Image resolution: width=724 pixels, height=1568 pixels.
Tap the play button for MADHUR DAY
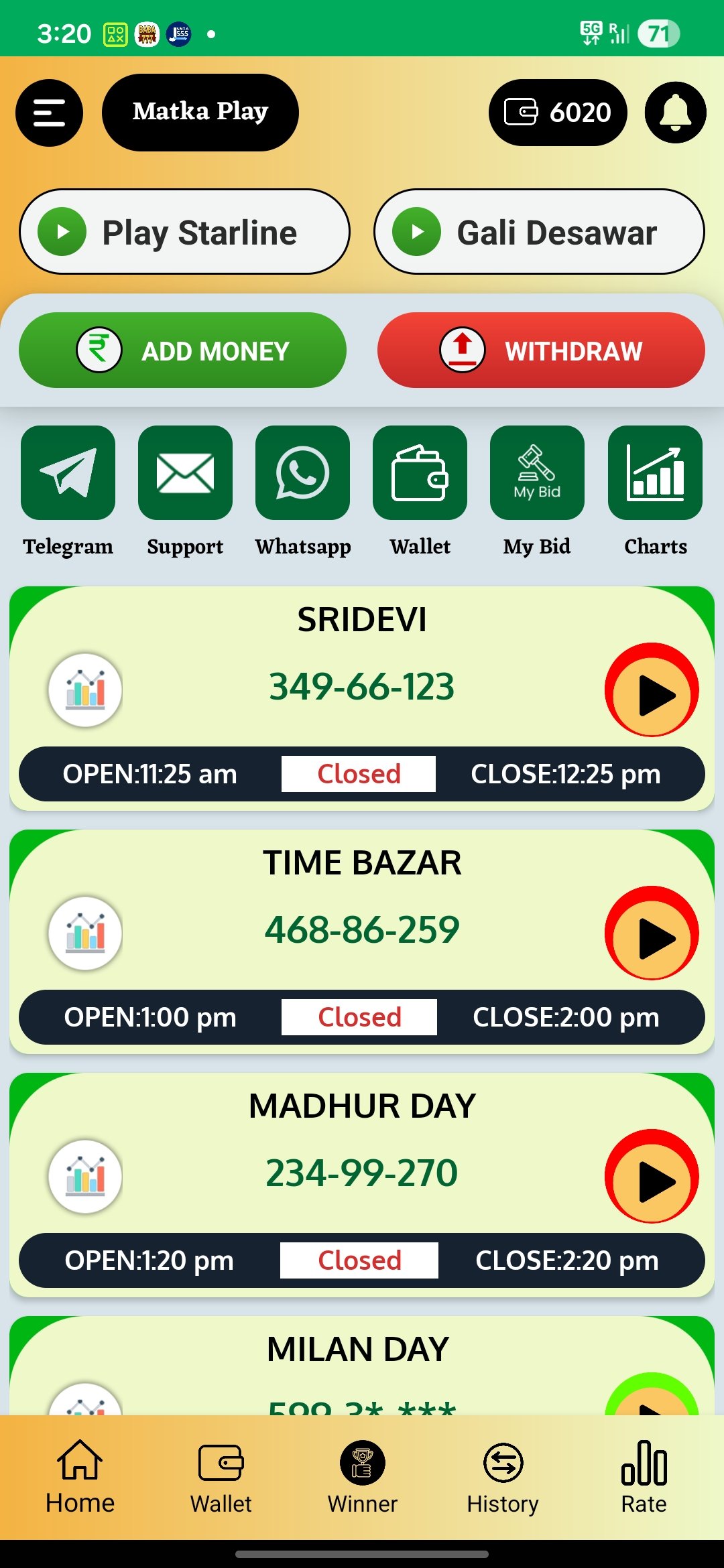[652, 1177]
